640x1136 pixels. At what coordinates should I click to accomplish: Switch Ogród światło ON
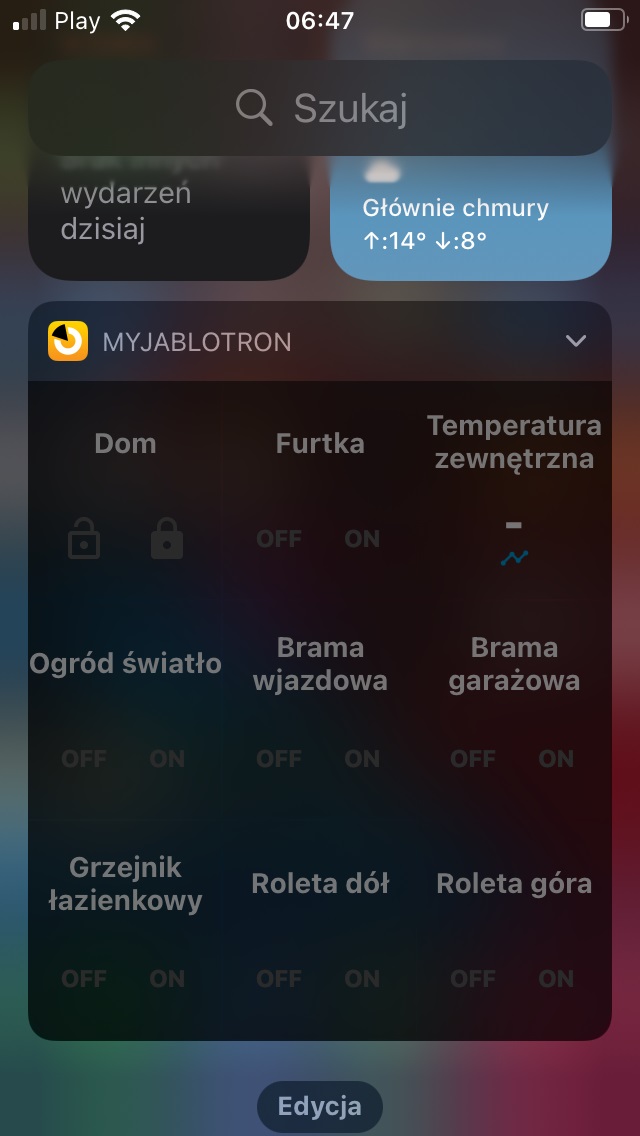[x=167, y=759]
